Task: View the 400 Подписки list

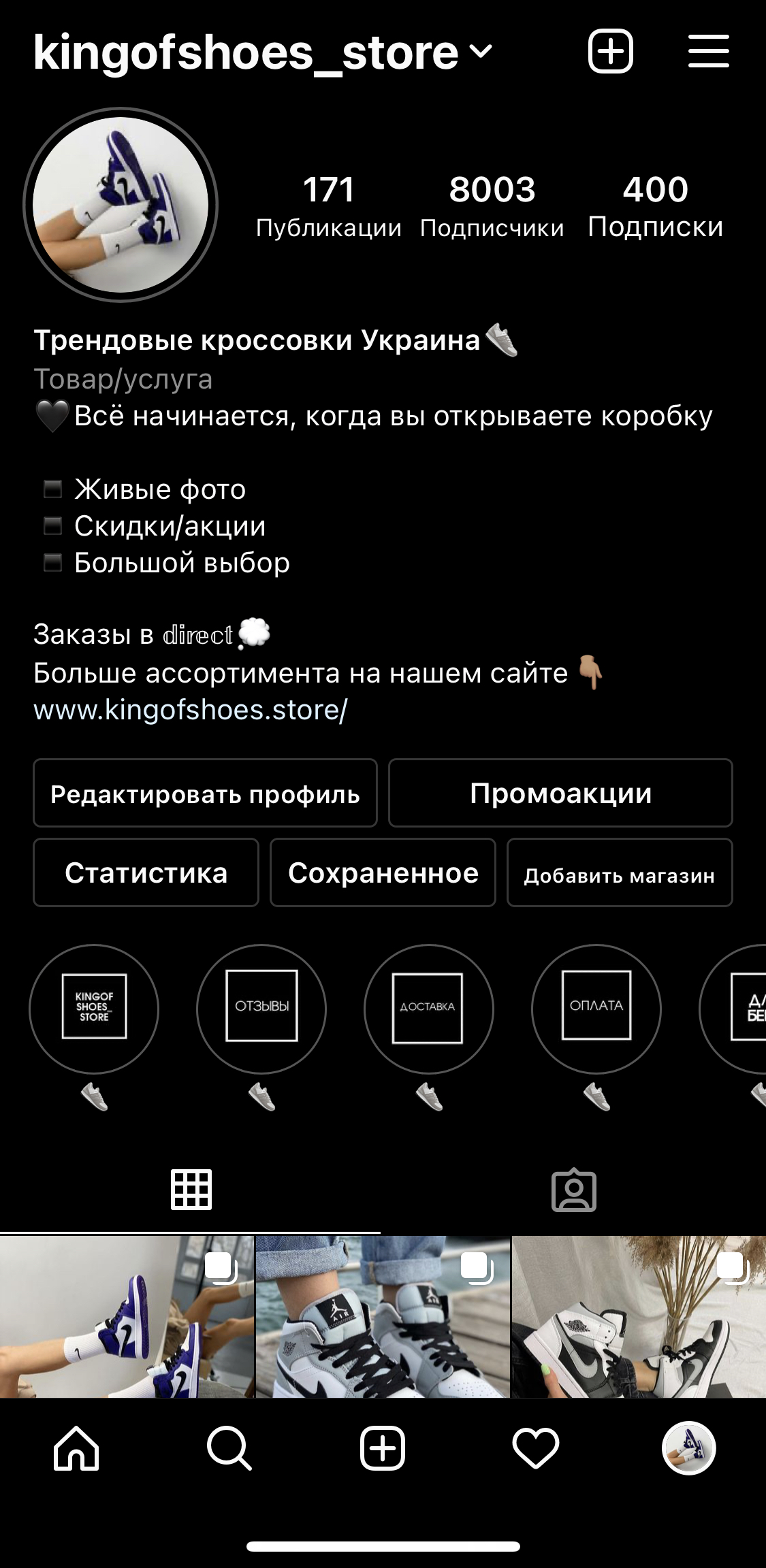Action: [655, 206]
